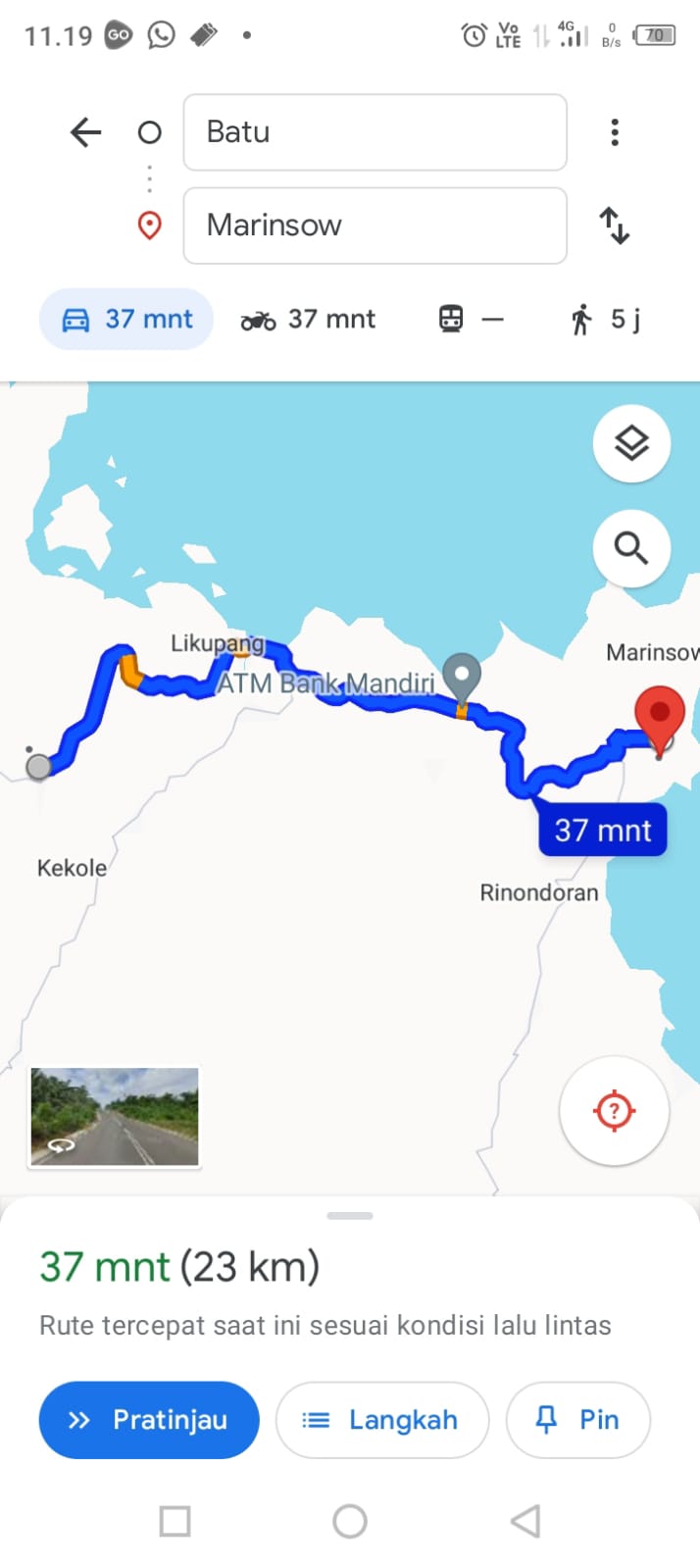The height and width of the screenshot is (1568, 700).
Task: Select the car travel mode
Action: [x=126, y=319]
